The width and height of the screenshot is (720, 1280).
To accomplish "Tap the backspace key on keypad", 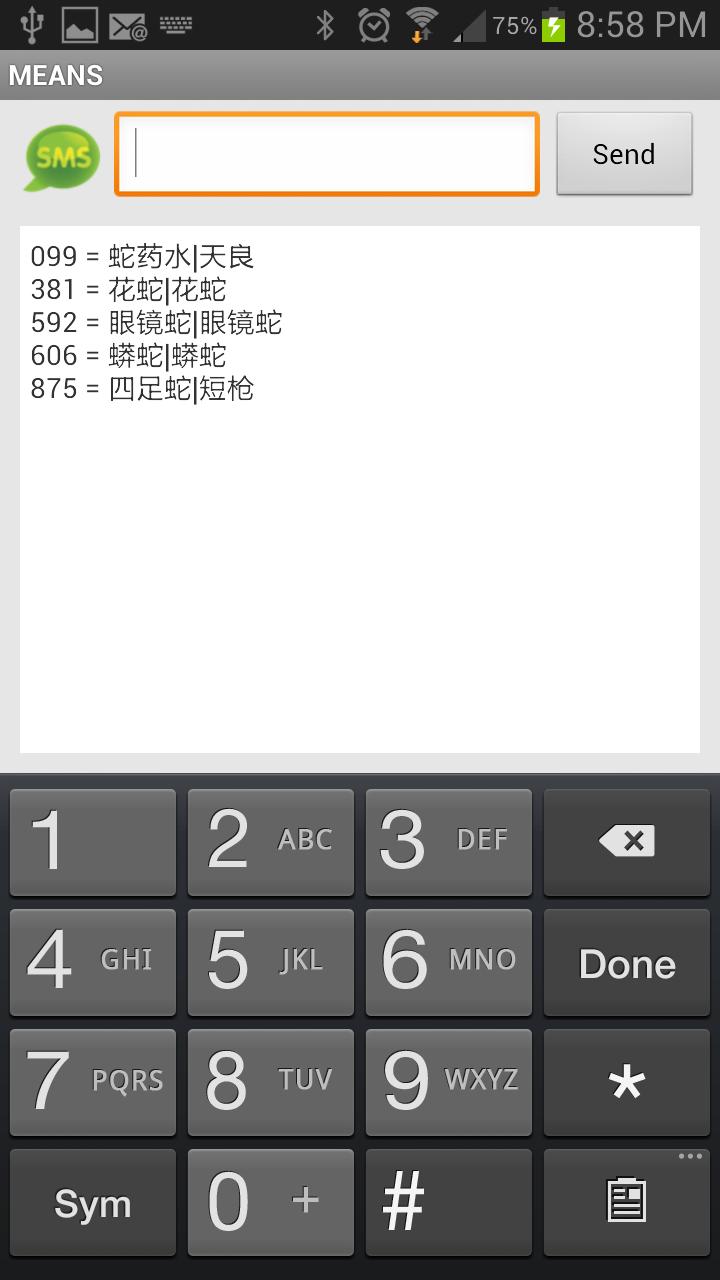I will tap(627, 842).
